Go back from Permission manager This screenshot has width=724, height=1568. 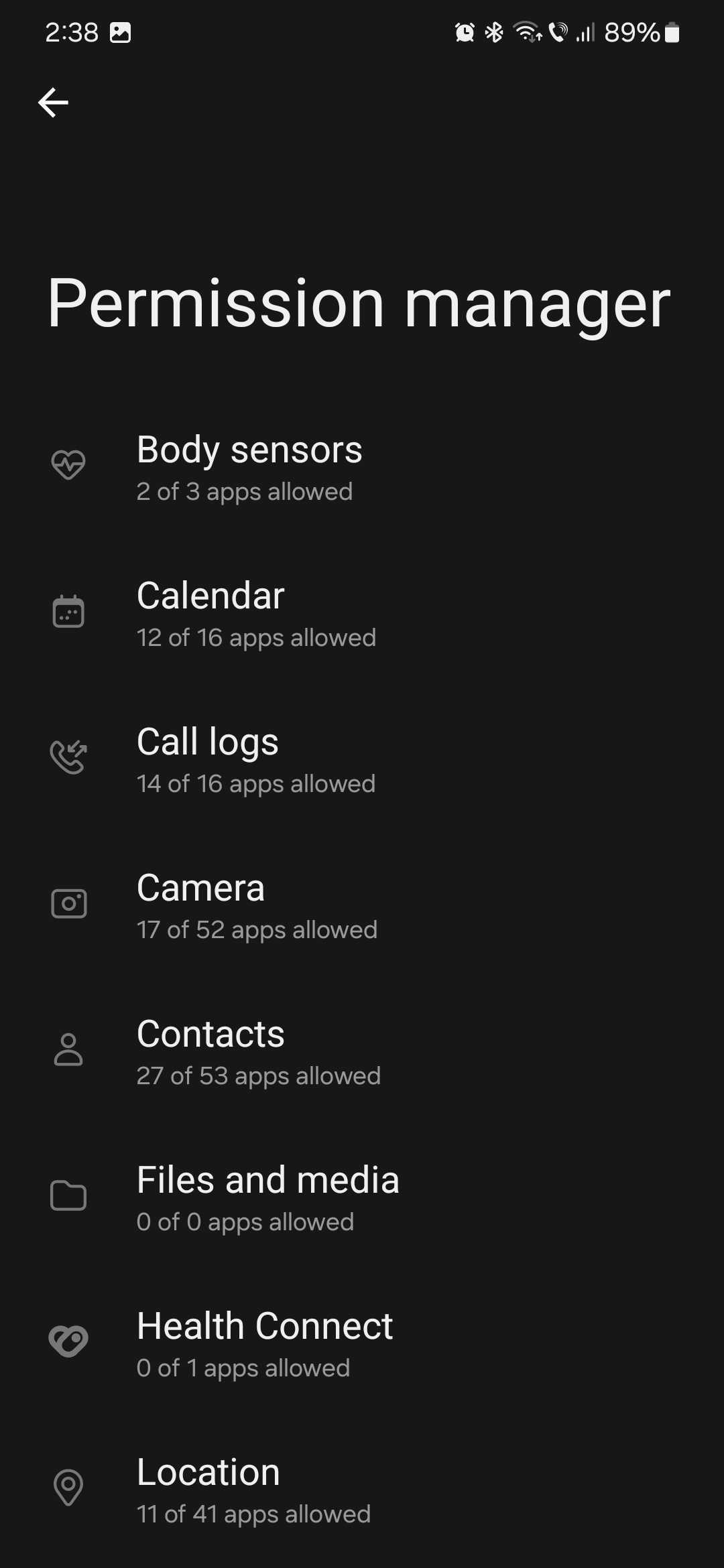(x=54, y=103)
